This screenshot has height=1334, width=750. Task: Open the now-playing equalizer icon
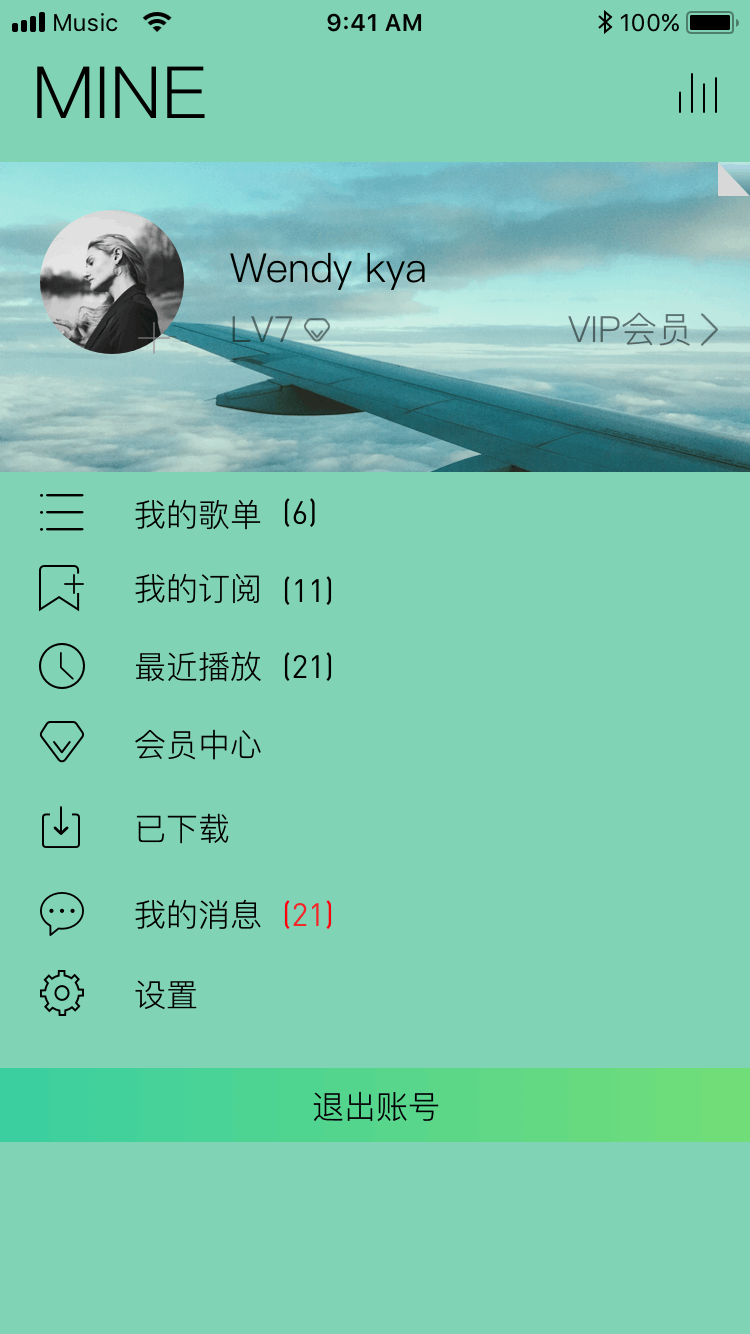[698, 94]
